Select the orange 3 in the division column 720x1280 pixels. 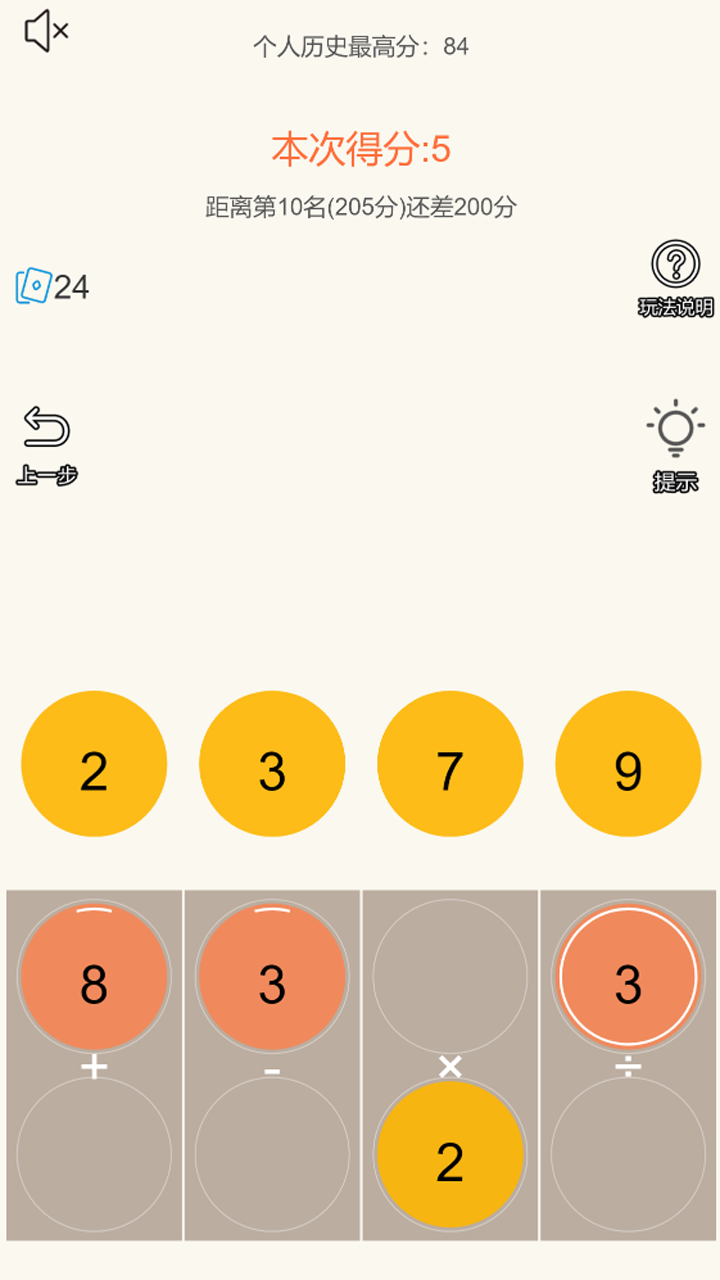(628, 978)
